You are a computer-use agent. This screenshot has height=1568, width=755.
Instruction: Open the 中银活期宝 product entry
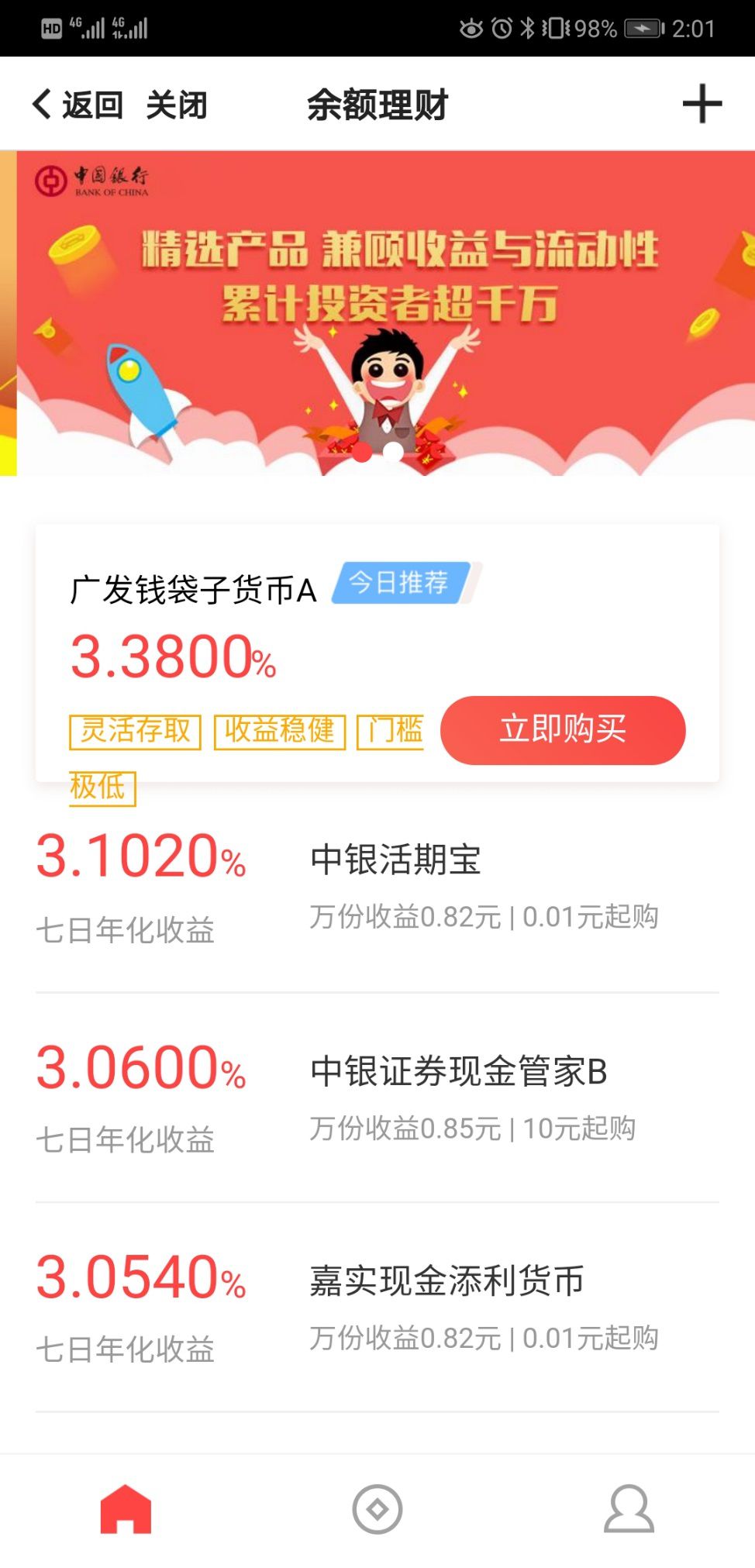tap(395, 860)
